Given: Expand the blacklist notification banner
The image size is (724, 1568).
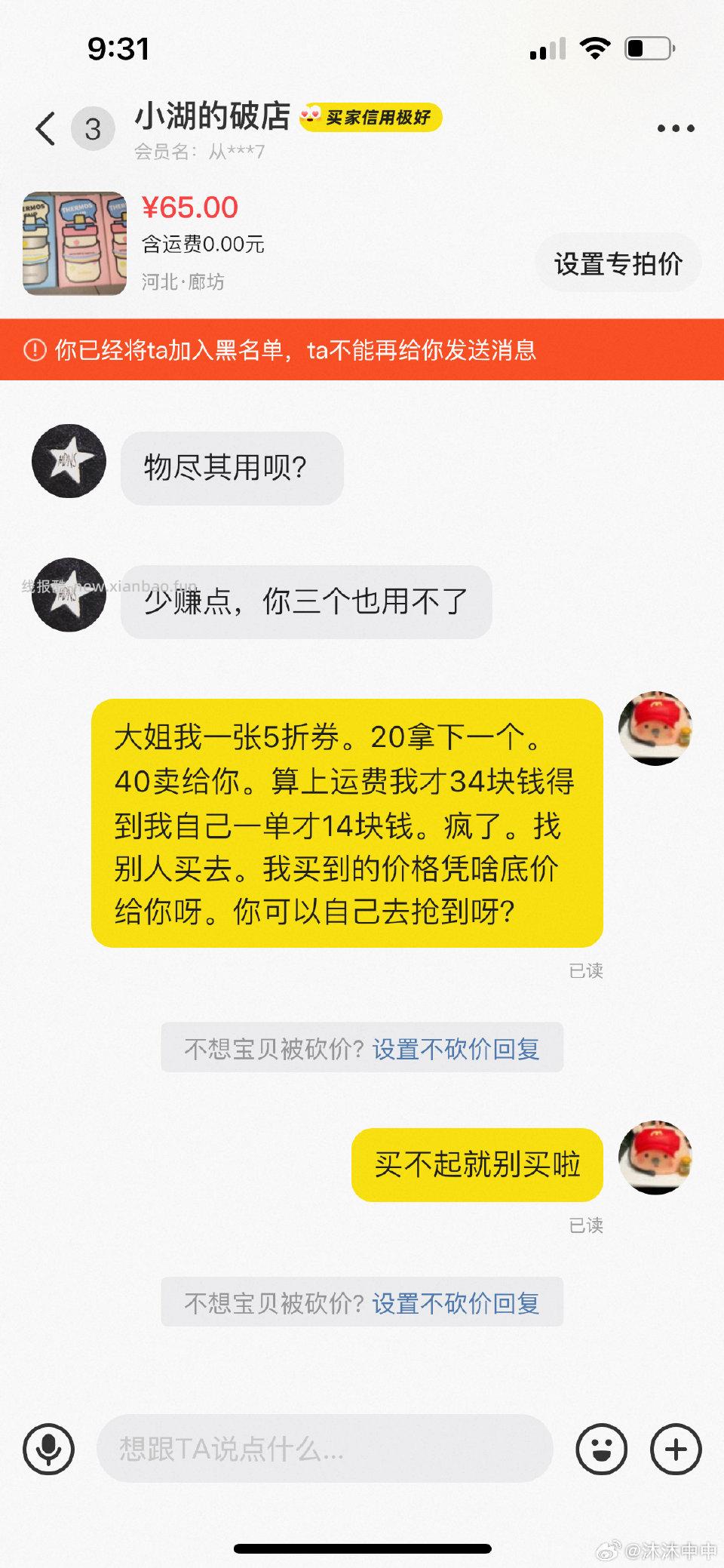Looking at the screenshot, I should pyautogui.click(x=362, y=350).
